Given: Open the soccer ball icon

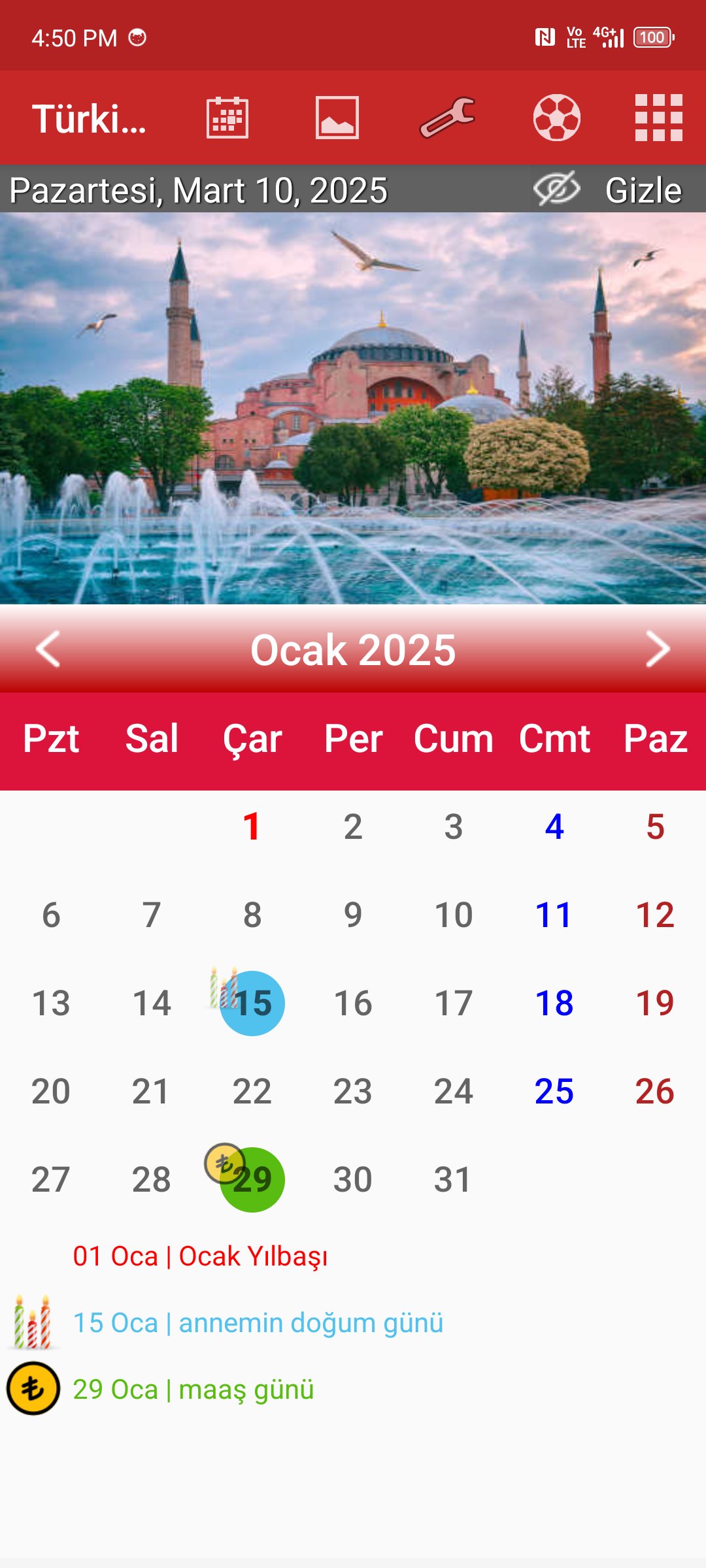Looking at the screenshot, I should point(556,118).
